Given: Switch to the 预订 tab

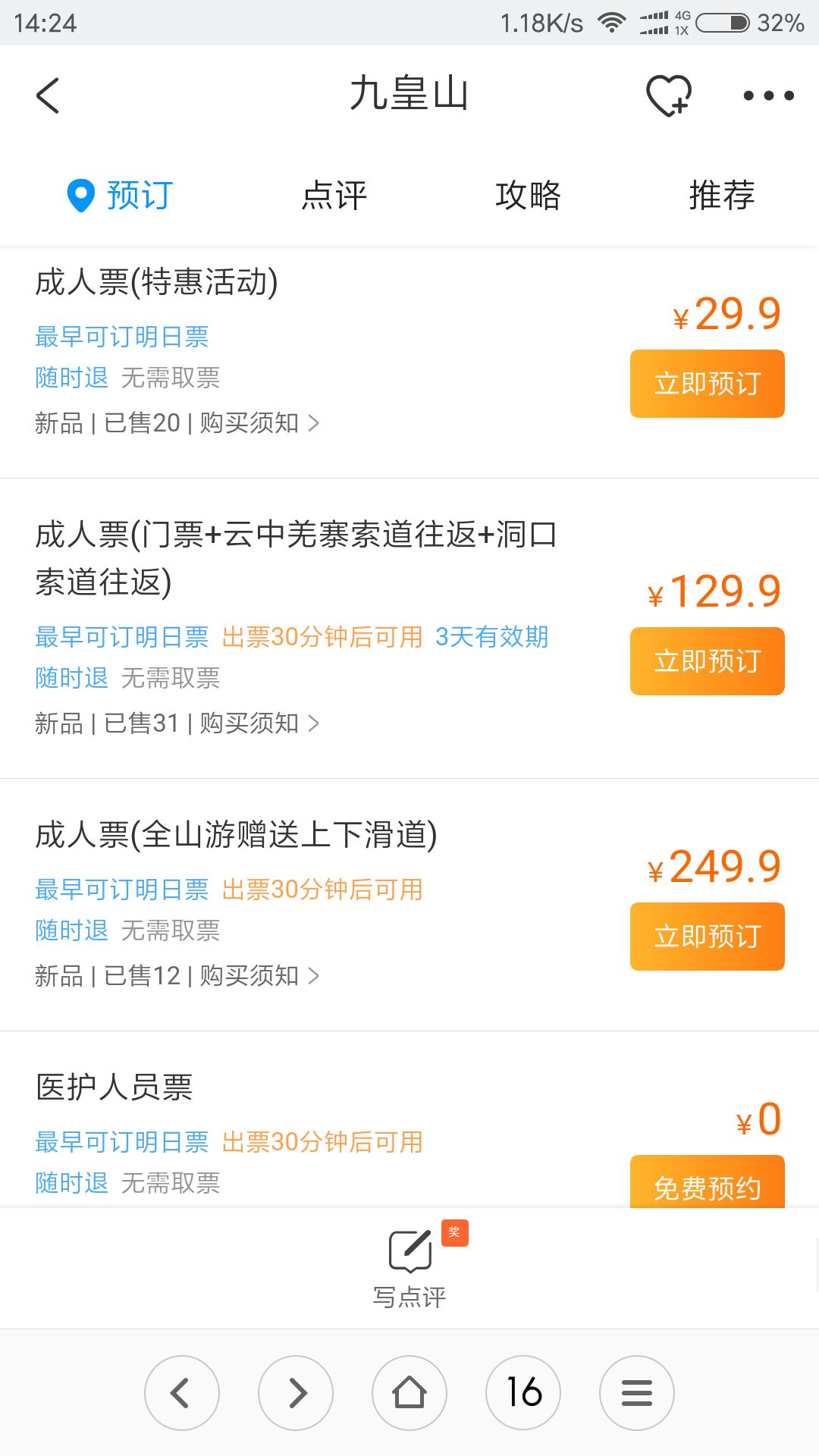Looking at the screenshot, I should click(121, 196).
